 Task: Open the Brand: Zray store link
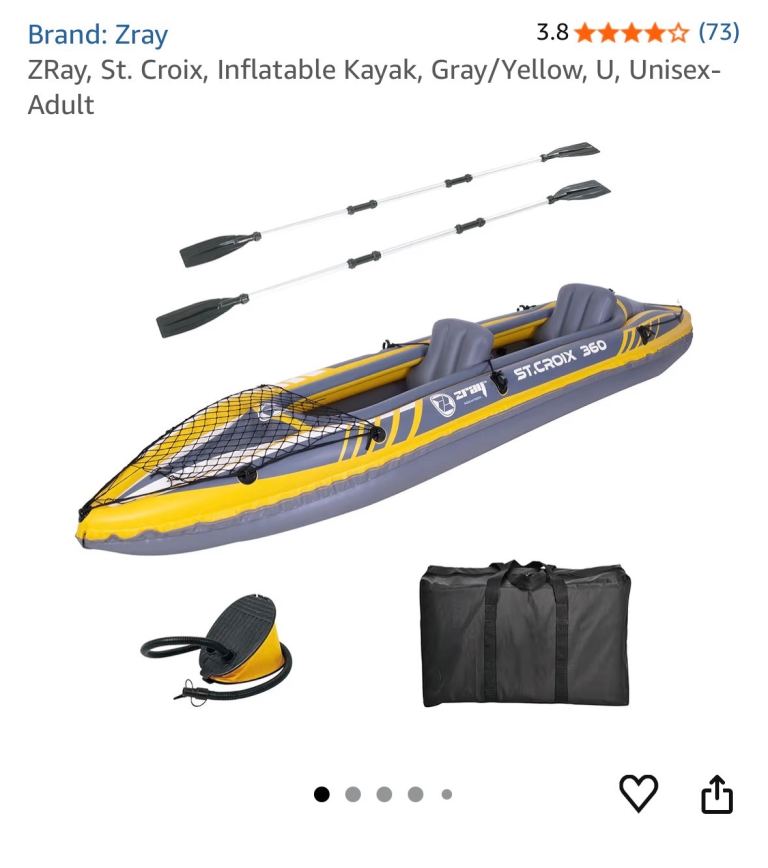click(97, 34)
